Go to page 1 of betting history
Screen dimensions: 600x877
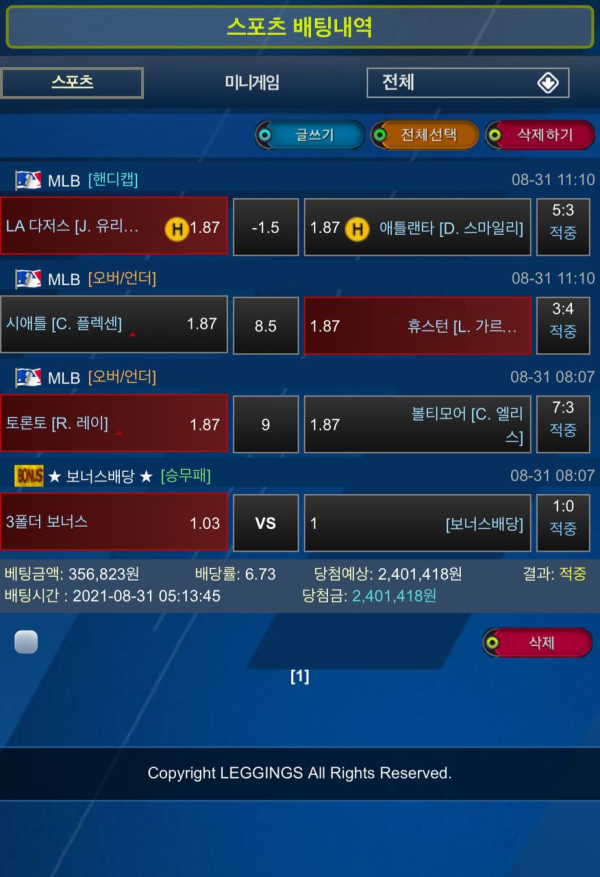(x=299, y=676)
